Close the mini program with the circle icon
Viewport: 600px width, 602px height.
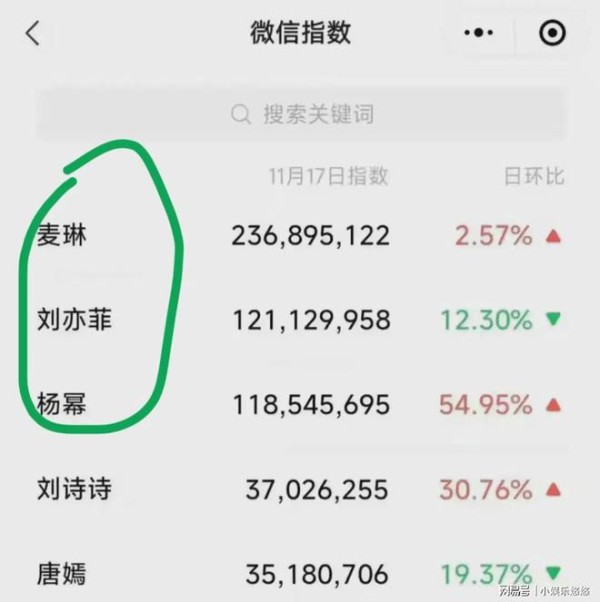tap(551, 33)
